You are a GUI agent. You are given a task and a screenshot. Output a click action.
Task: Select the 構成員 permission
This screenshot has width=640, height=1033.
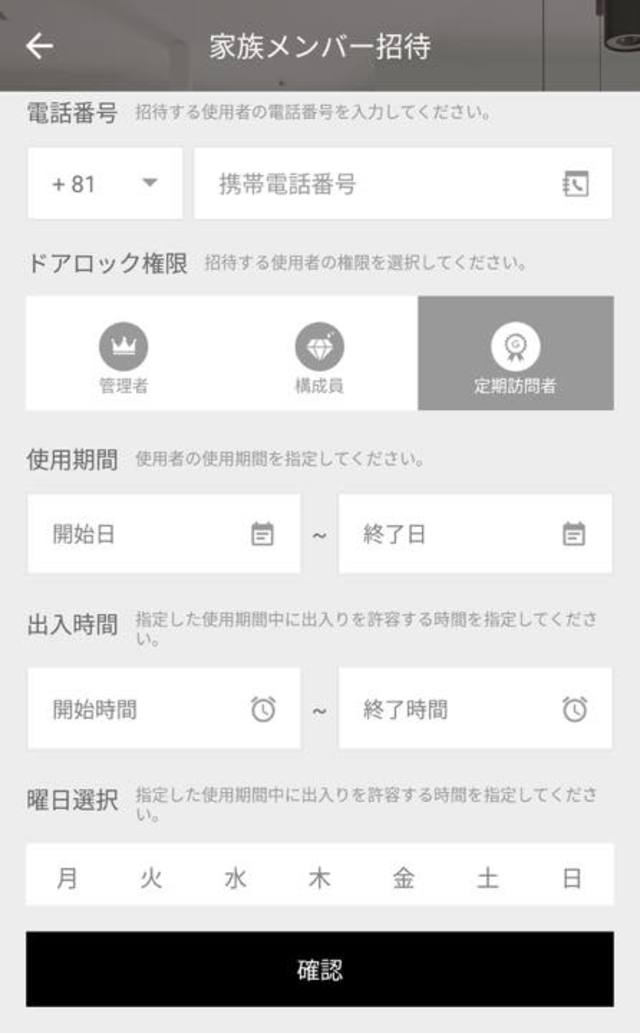coord(319,353)
